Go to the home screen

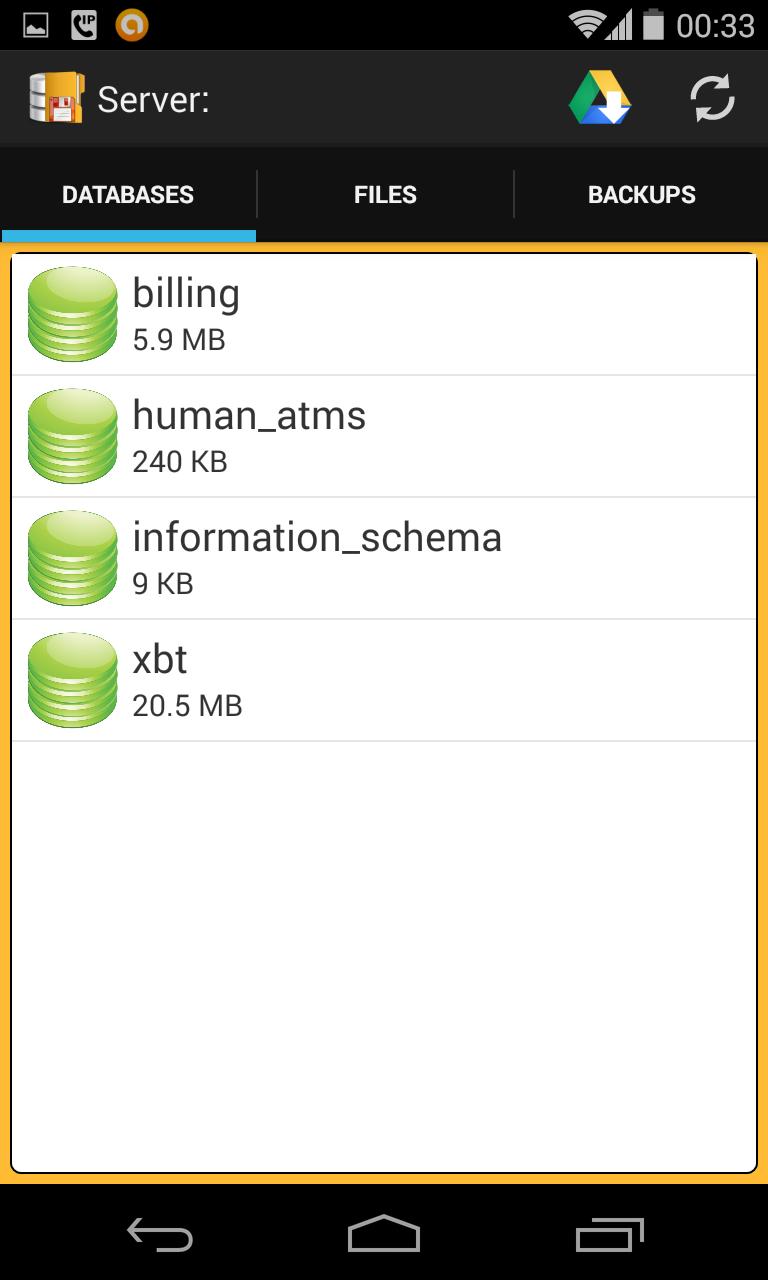384,1235
